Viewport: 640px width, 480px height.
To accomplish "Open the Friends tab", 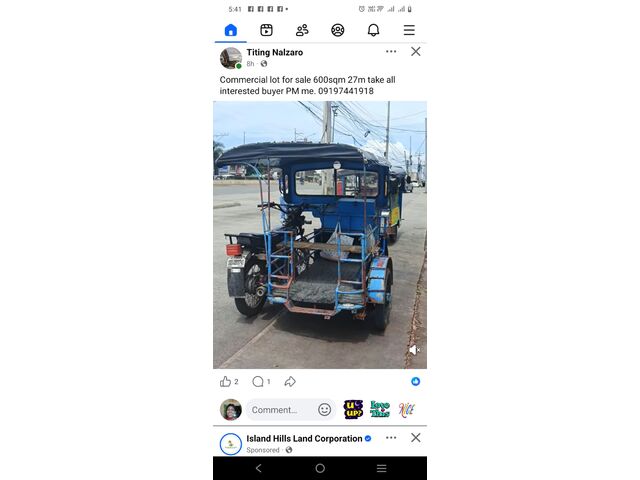I will coord(302,30).
